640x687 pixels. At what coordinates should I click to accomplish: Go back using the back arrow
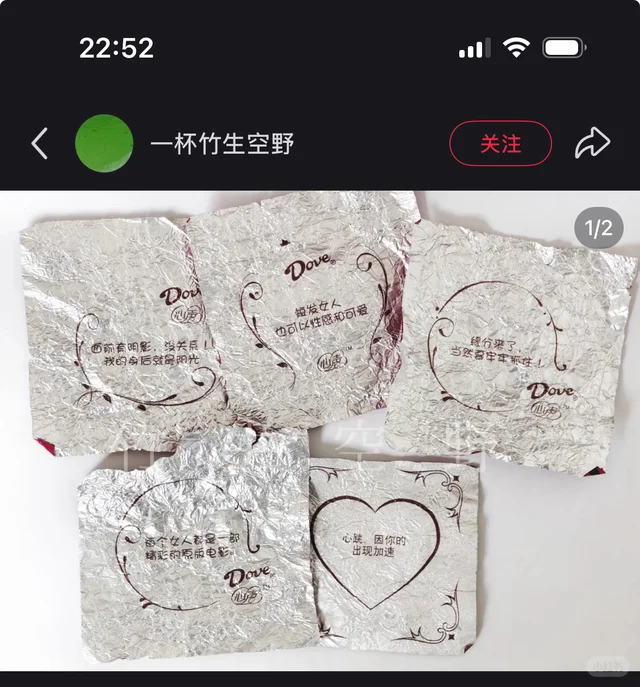click(x=39, y=144)
